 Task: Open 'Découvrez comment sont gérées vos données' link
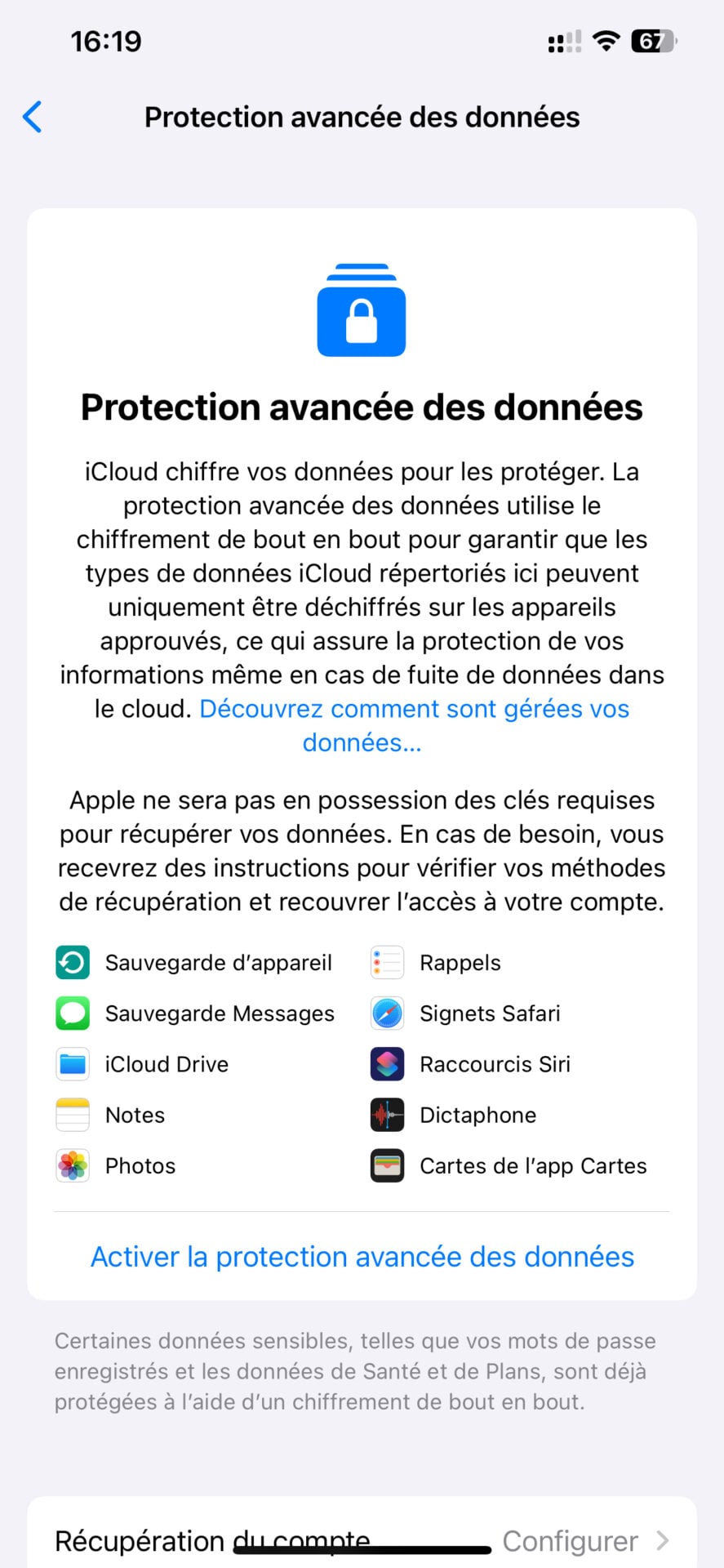click(414, 709)
